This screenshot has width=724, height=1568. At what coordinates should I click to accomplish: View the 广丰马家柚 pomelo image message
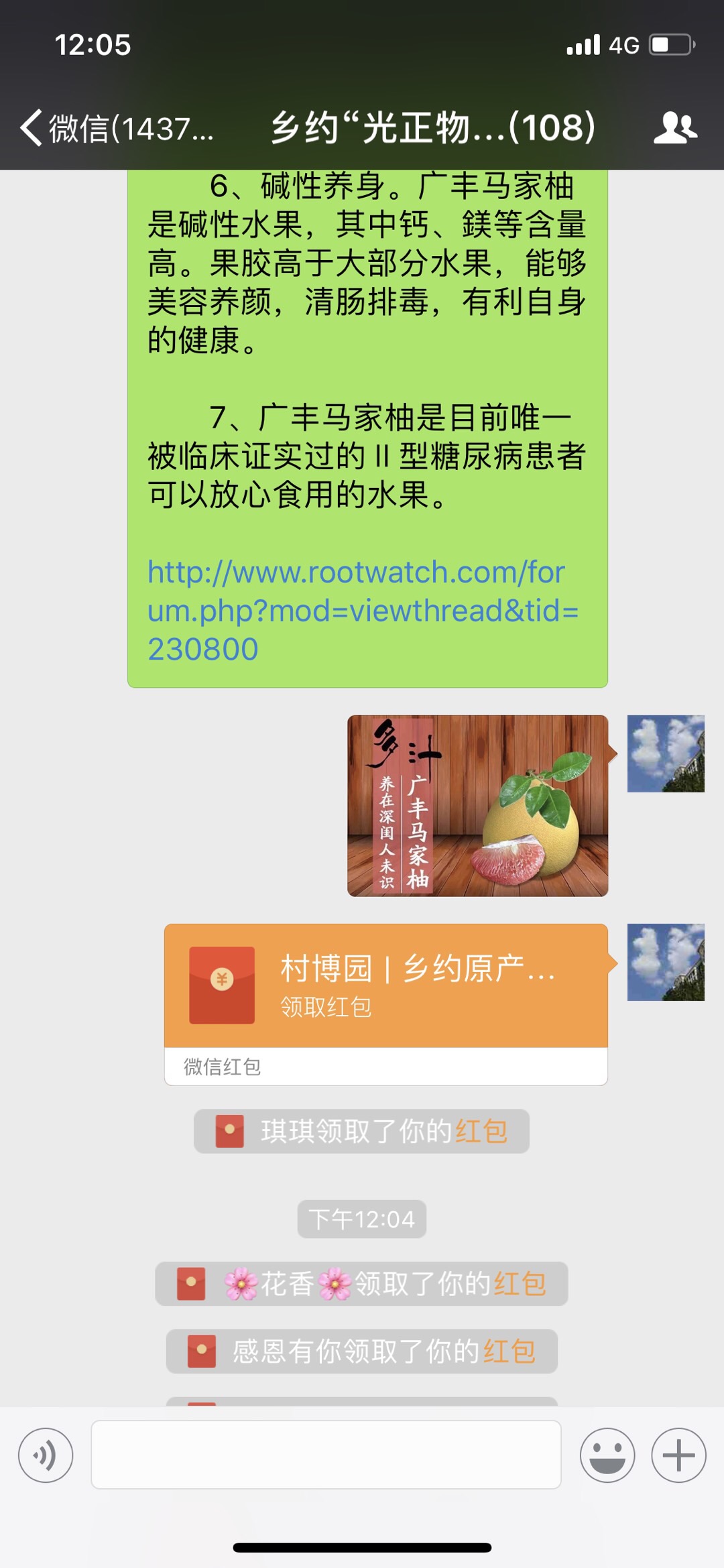[477, 806]
